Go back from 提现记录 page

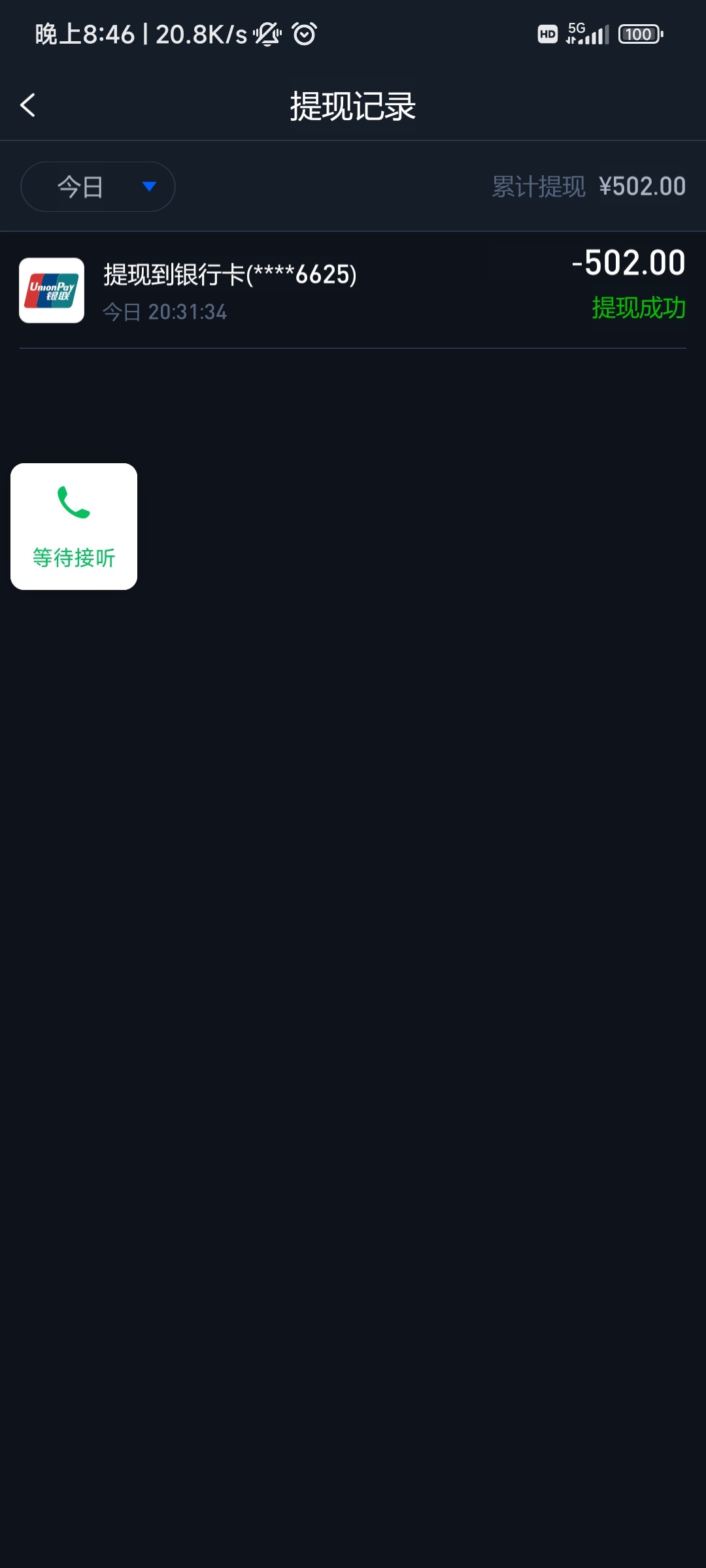(x=27, y=105)
